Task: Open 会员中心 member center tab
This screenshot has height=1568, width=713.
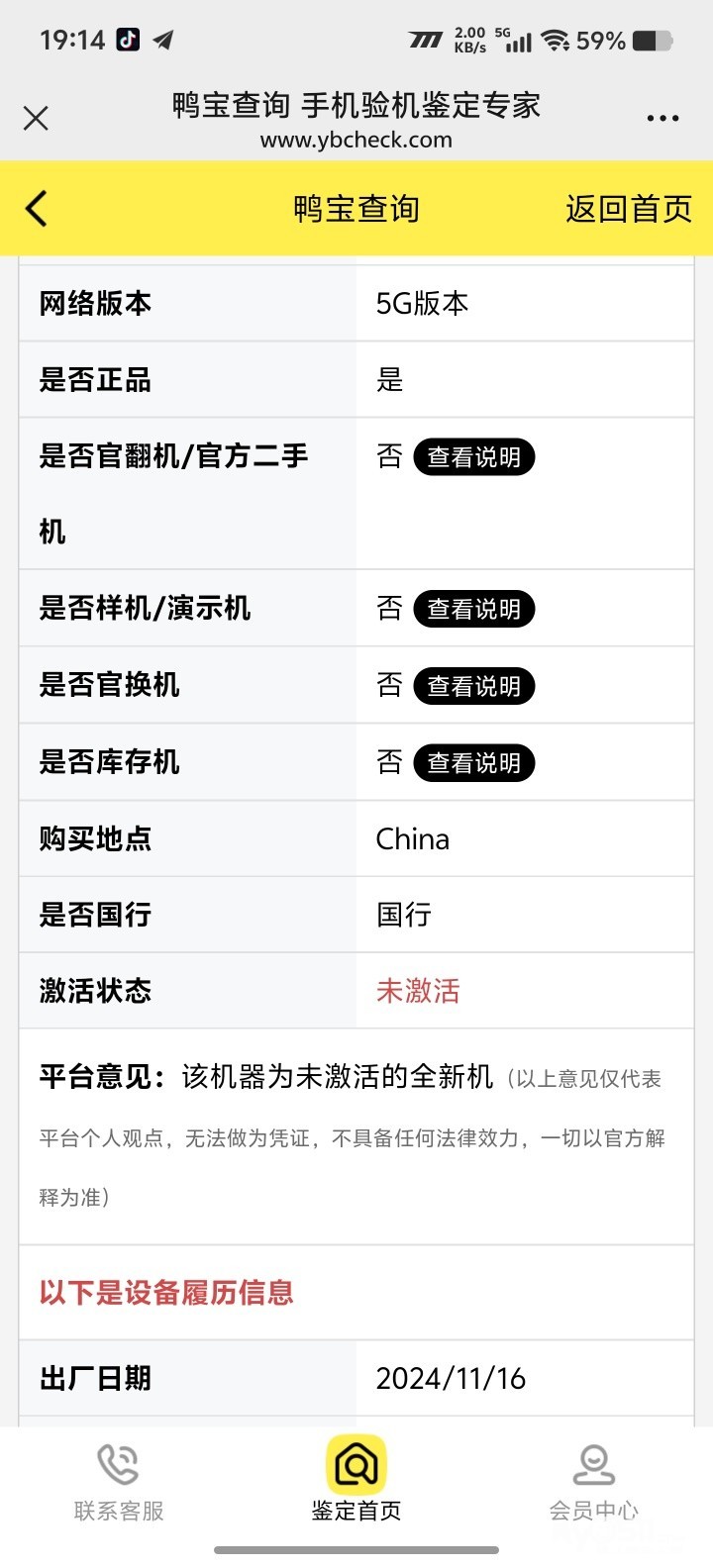Action: click(594, 1482)
